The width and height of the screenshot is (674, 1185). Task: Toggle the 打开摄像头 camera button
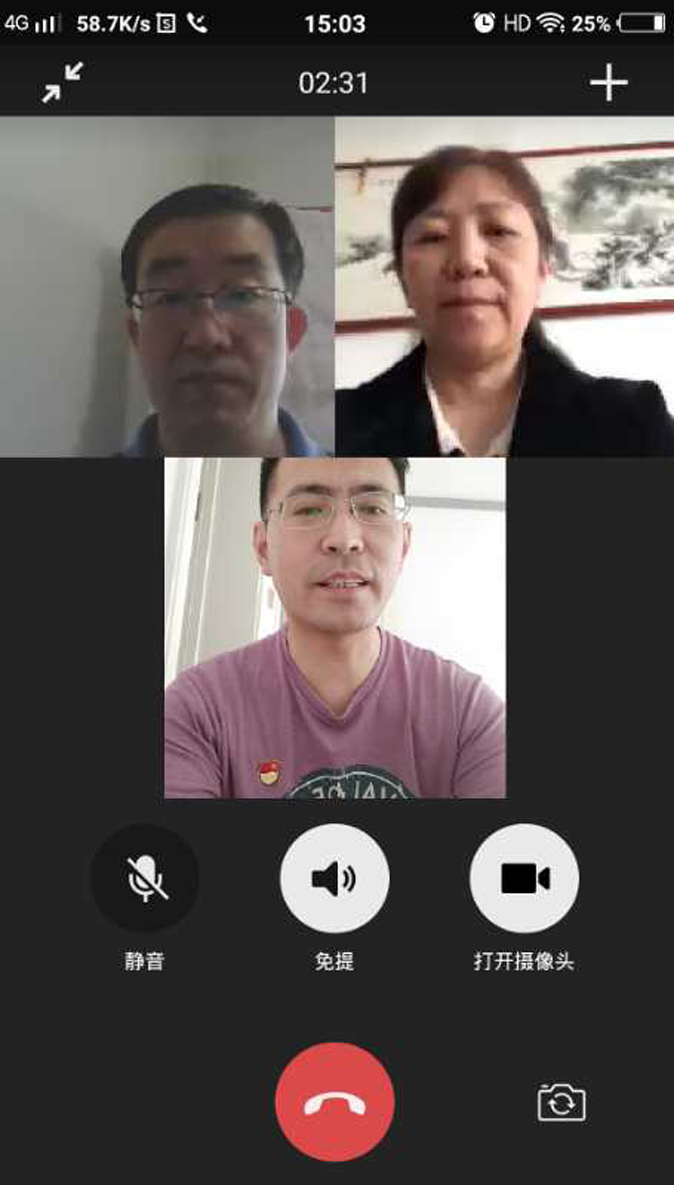pos(524,879)
